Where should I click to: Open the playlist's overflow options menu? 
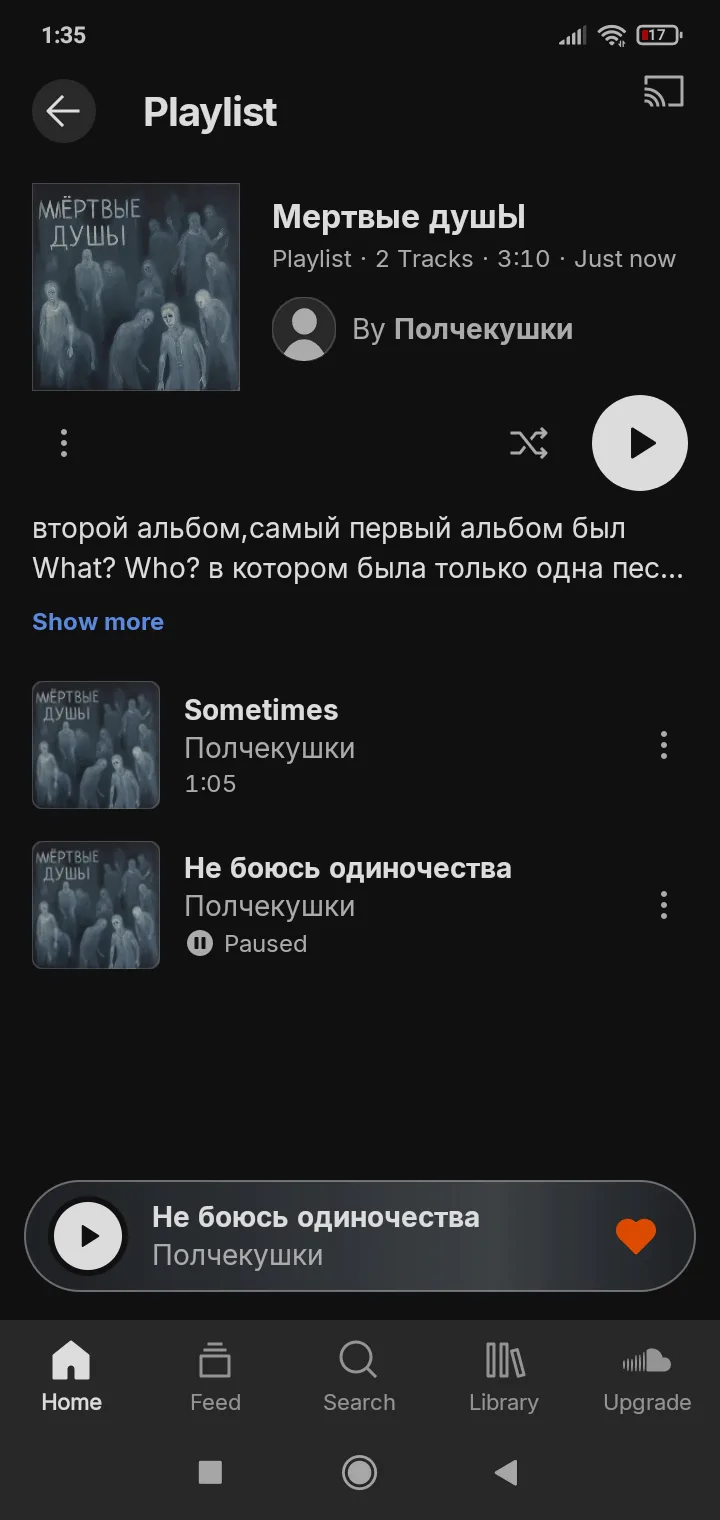(64, 443)
